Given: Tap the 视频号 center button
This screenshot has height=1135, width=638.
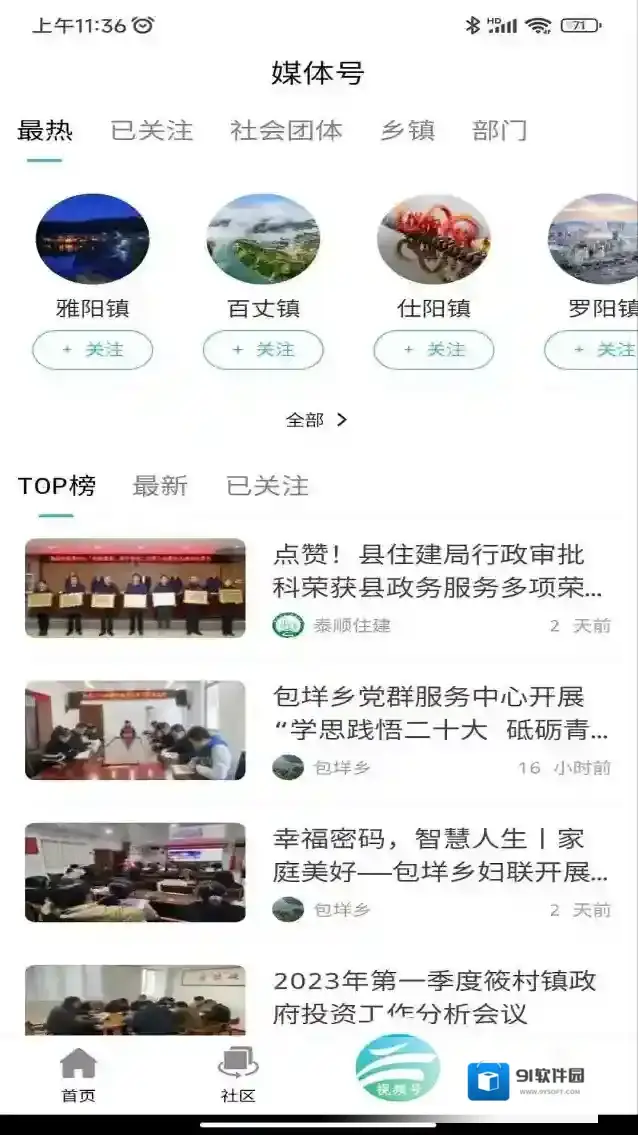Looking at the screenshot, I should pyautogui.click(x=398, y=1070).
